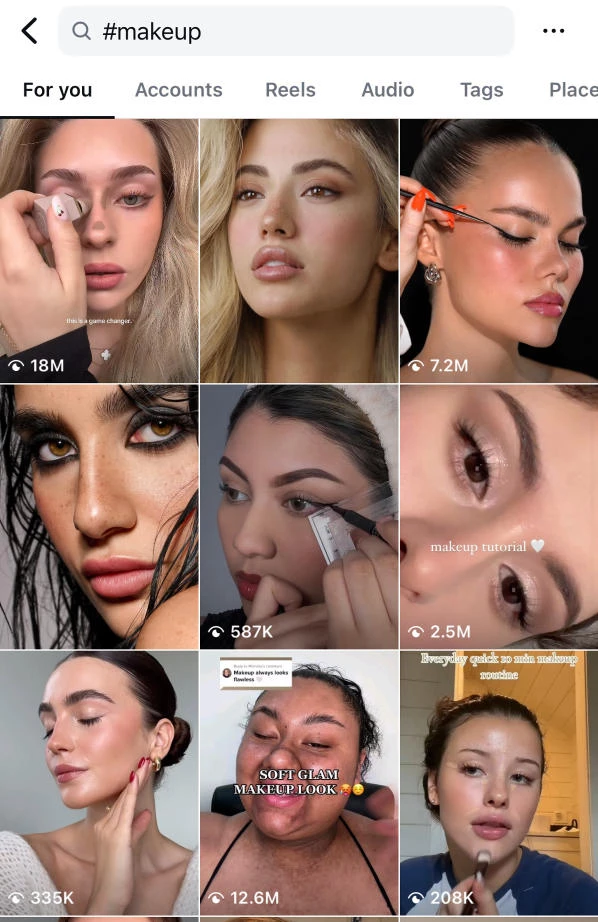Open the everyday quick makeup routine reel
The image size is (598, 922).
click(x=499, y=783)
